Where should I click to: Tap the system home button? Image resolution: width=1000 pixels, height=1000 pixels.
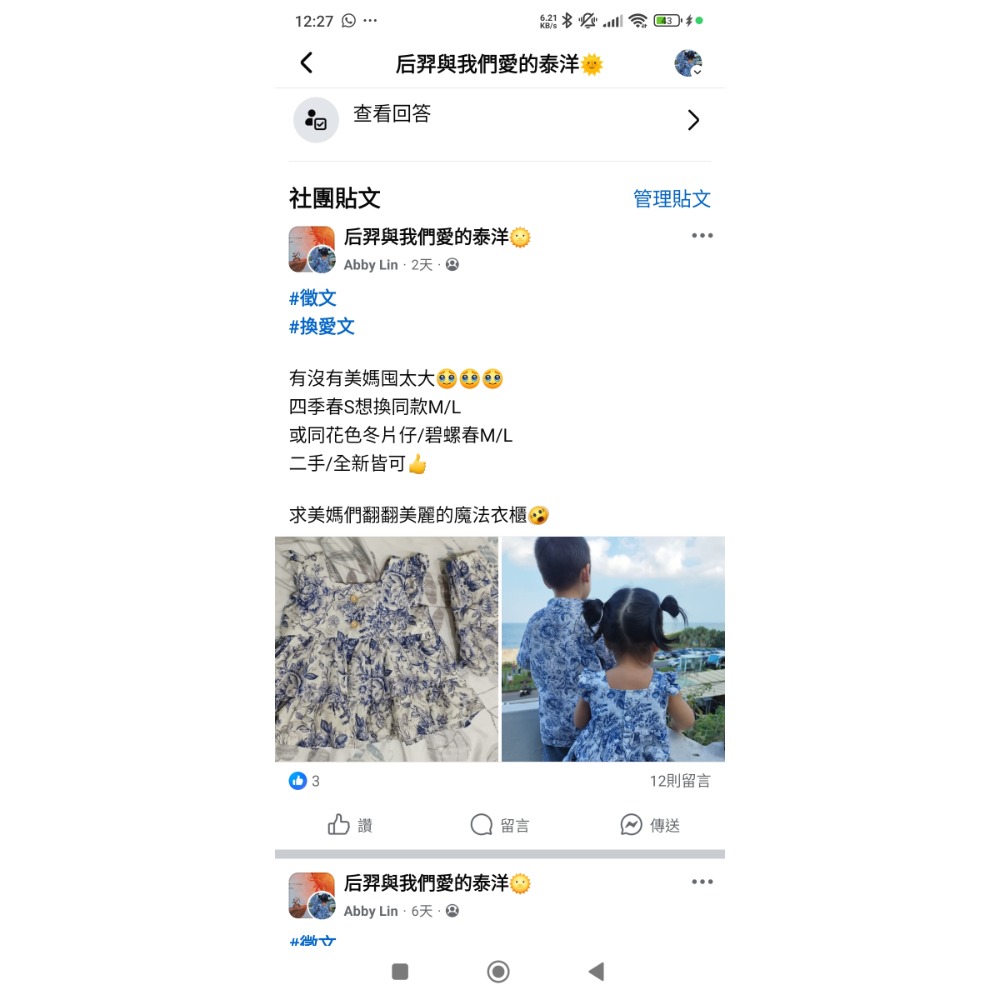(498, 971)
